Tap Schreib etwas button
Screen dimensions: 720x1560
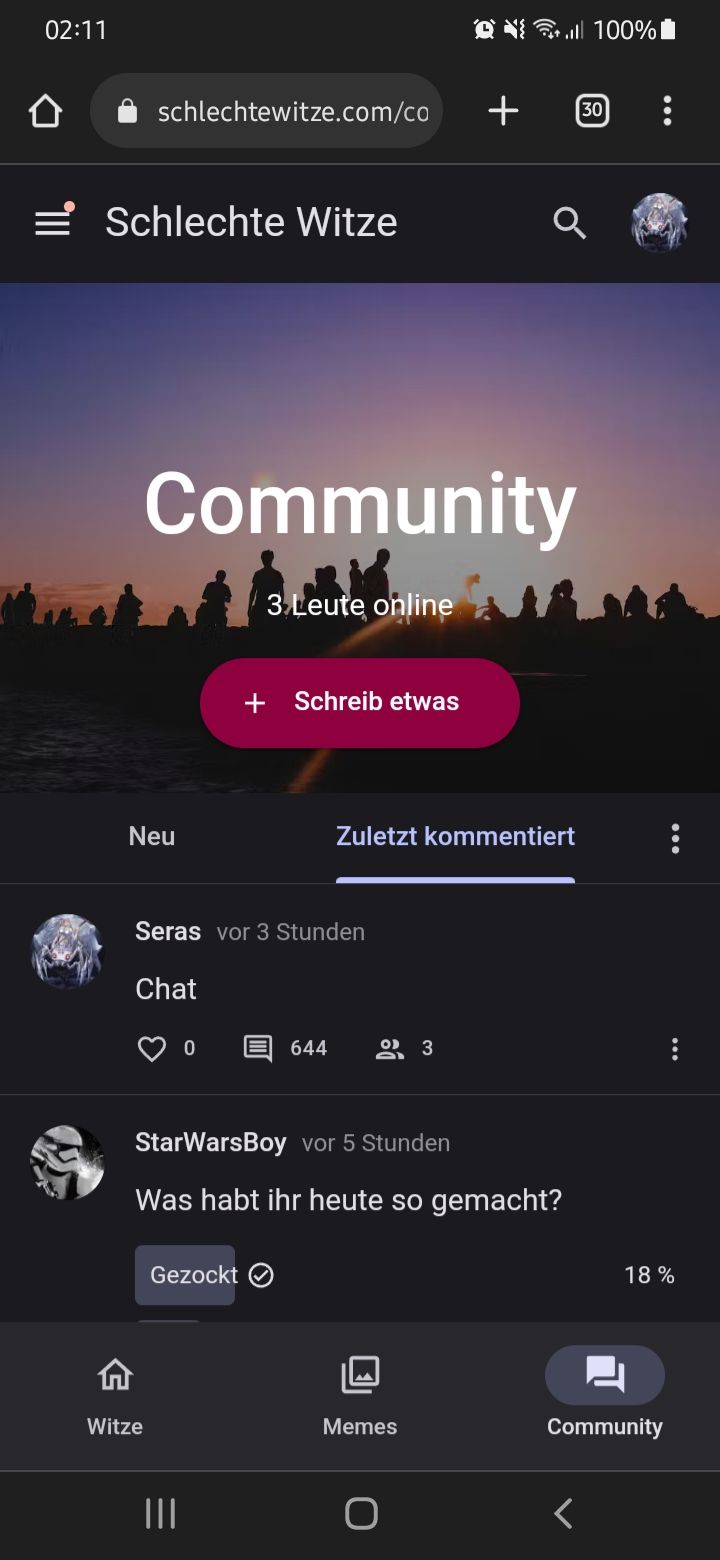pos(360,702)
